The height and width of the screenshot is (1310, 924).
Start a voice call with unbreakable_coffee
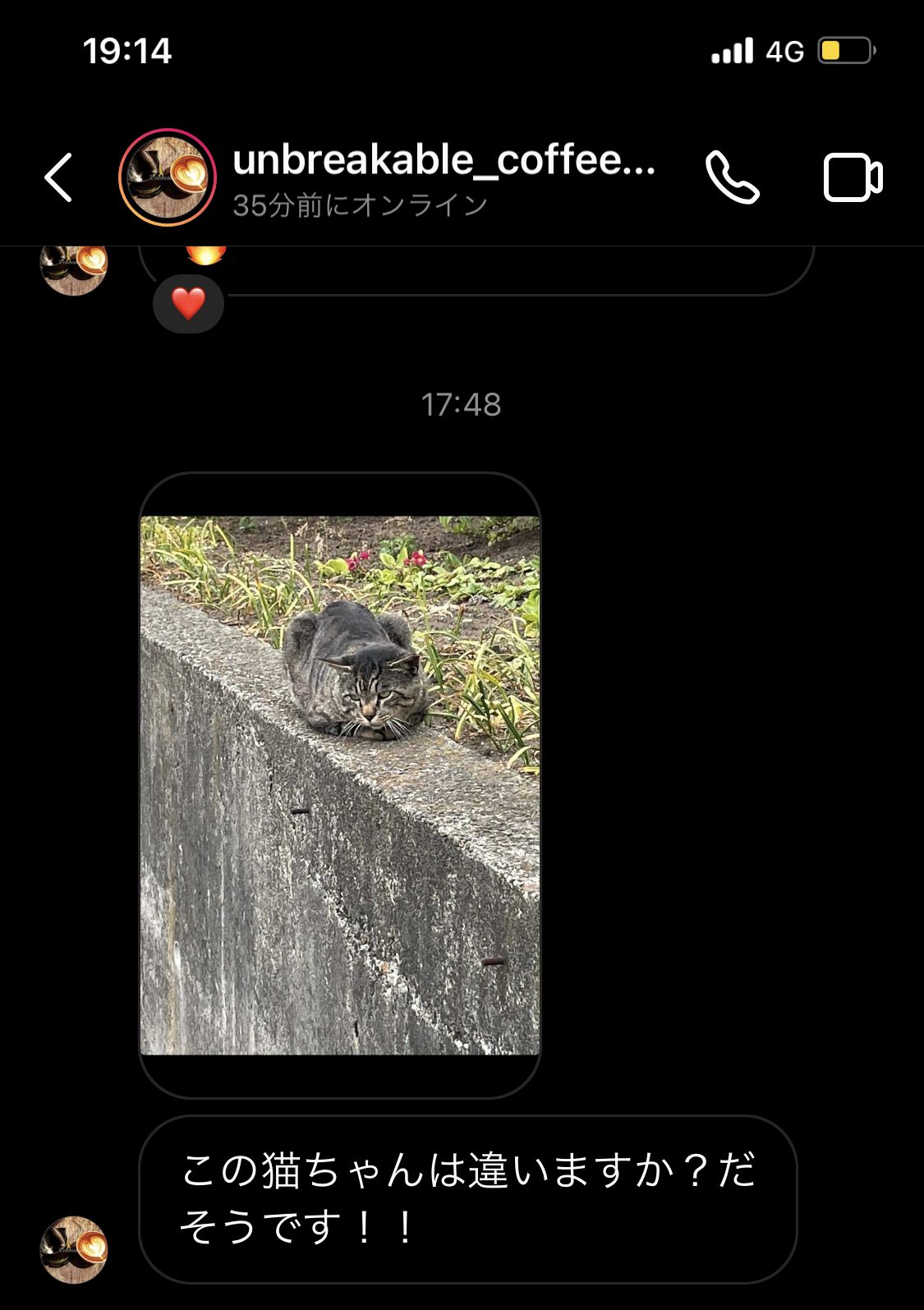[732, 177]
